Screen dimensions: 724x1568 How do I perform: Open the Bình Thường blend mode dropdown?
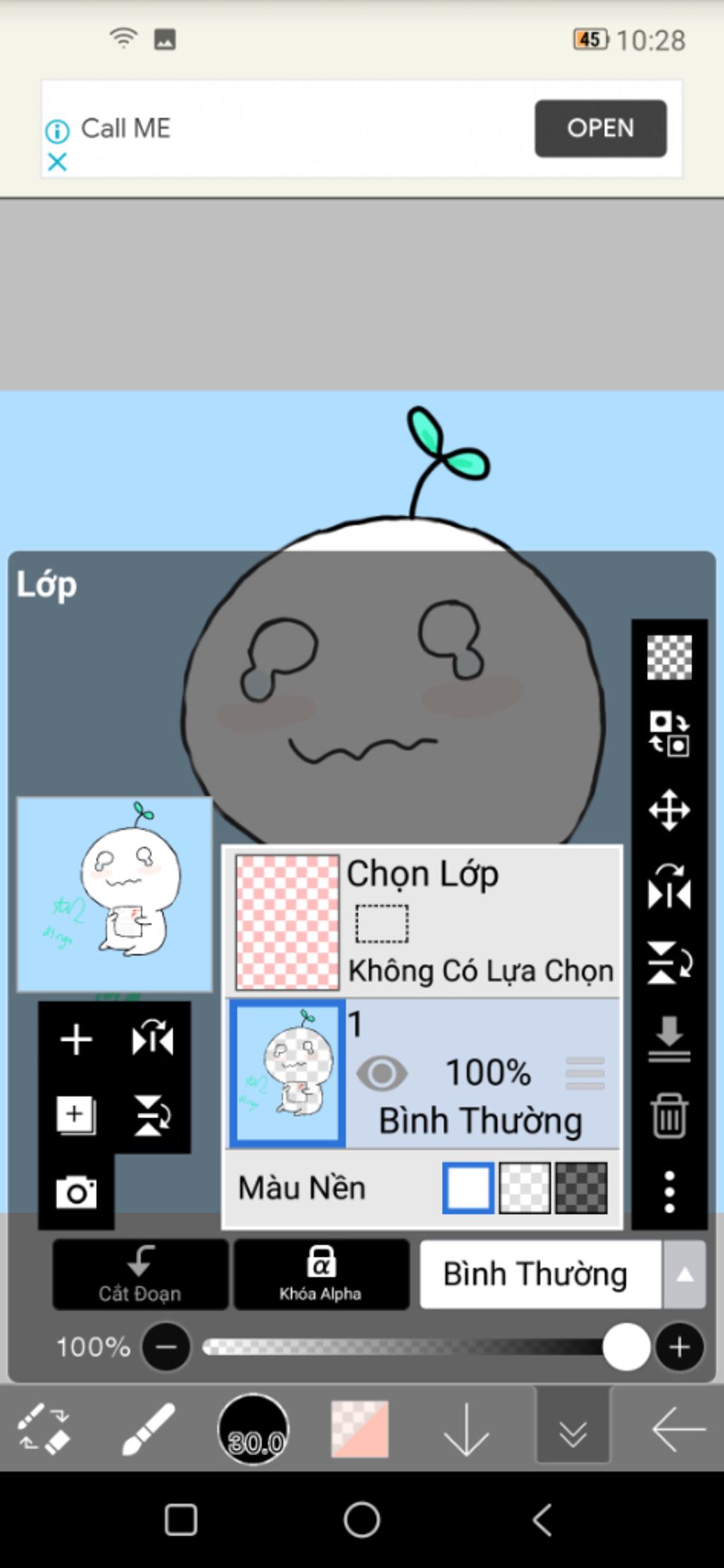click(562, 1274)
